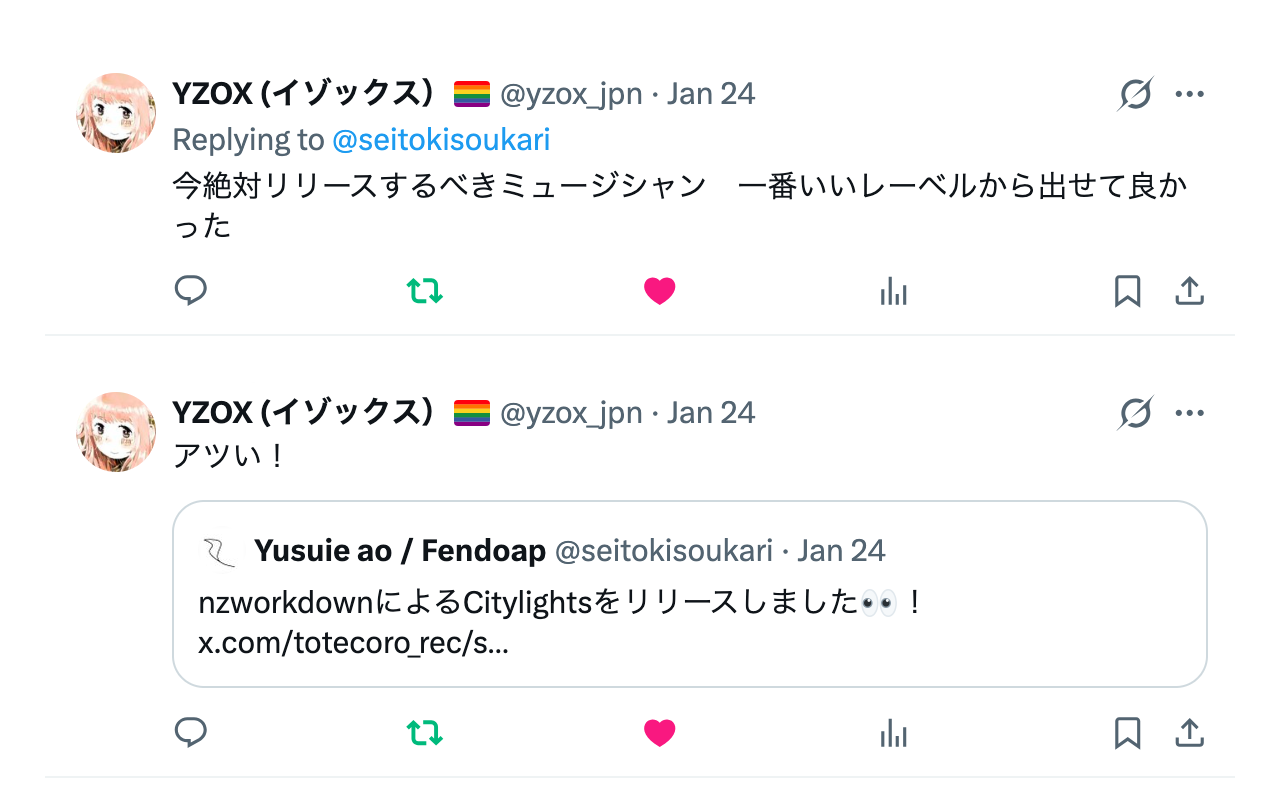Screen dimensions: 1280x800
Task: Reply to the tweet about 今絶対リリースするべきミュージシャン
Action: [x=191, y=291]
